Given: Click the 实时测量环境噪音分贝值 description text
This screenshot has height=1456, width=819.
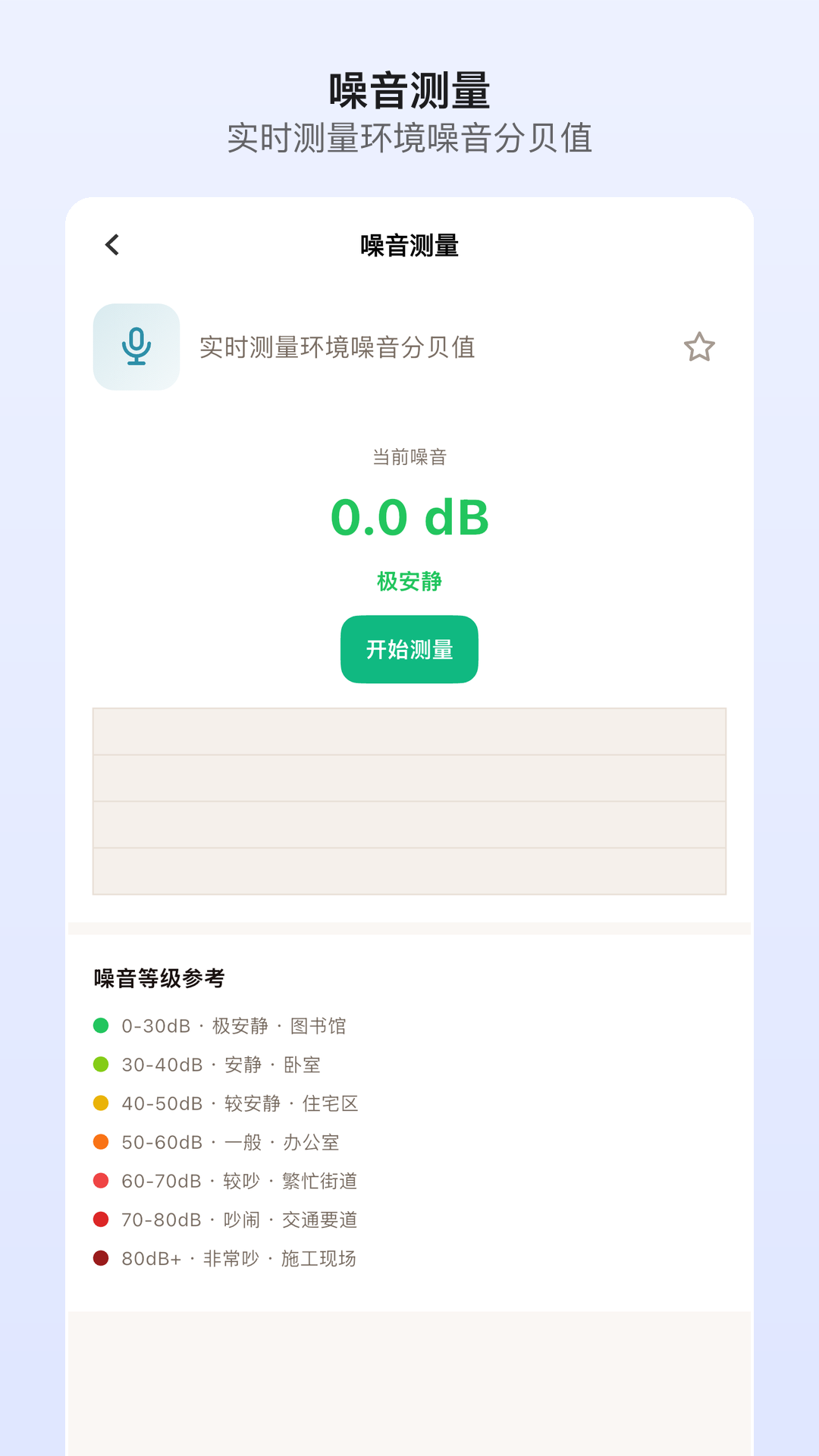Looking at the screenshot, I should (x=335, y=347).
